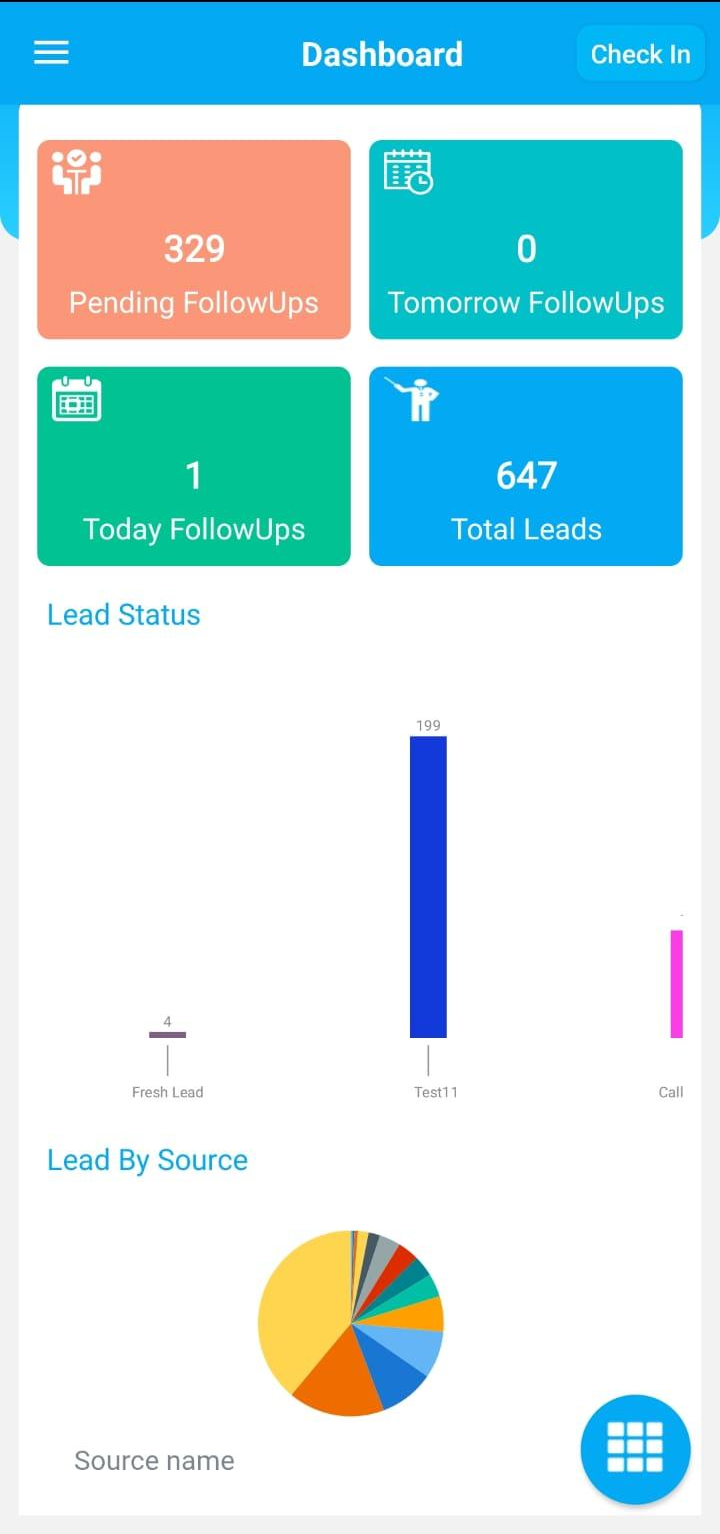
Task: Click the Pending FollowUps people icon
Action: 73,170
